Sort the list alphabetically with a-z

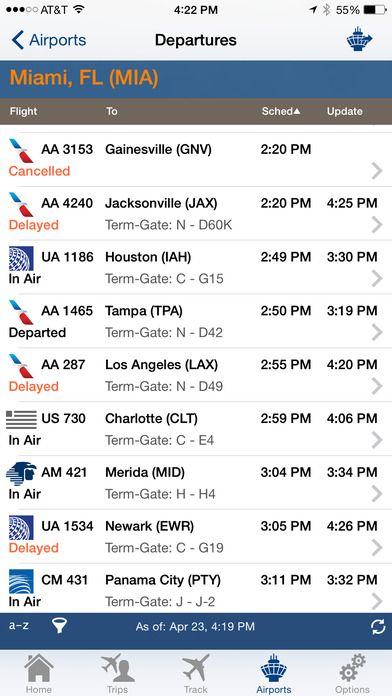(x=18, y=626)
